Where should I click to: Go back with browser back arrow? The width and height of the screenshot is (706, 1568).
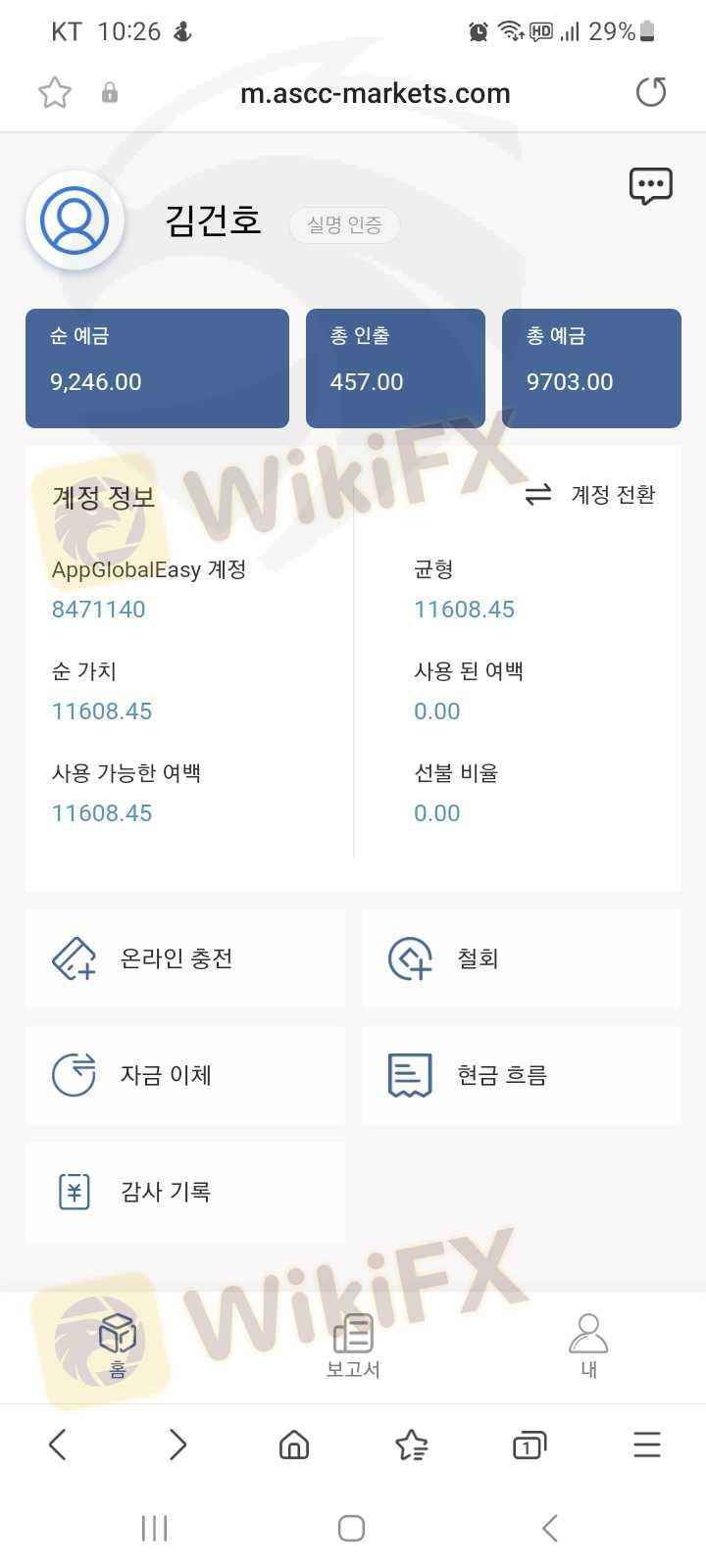coord(58,1445)
